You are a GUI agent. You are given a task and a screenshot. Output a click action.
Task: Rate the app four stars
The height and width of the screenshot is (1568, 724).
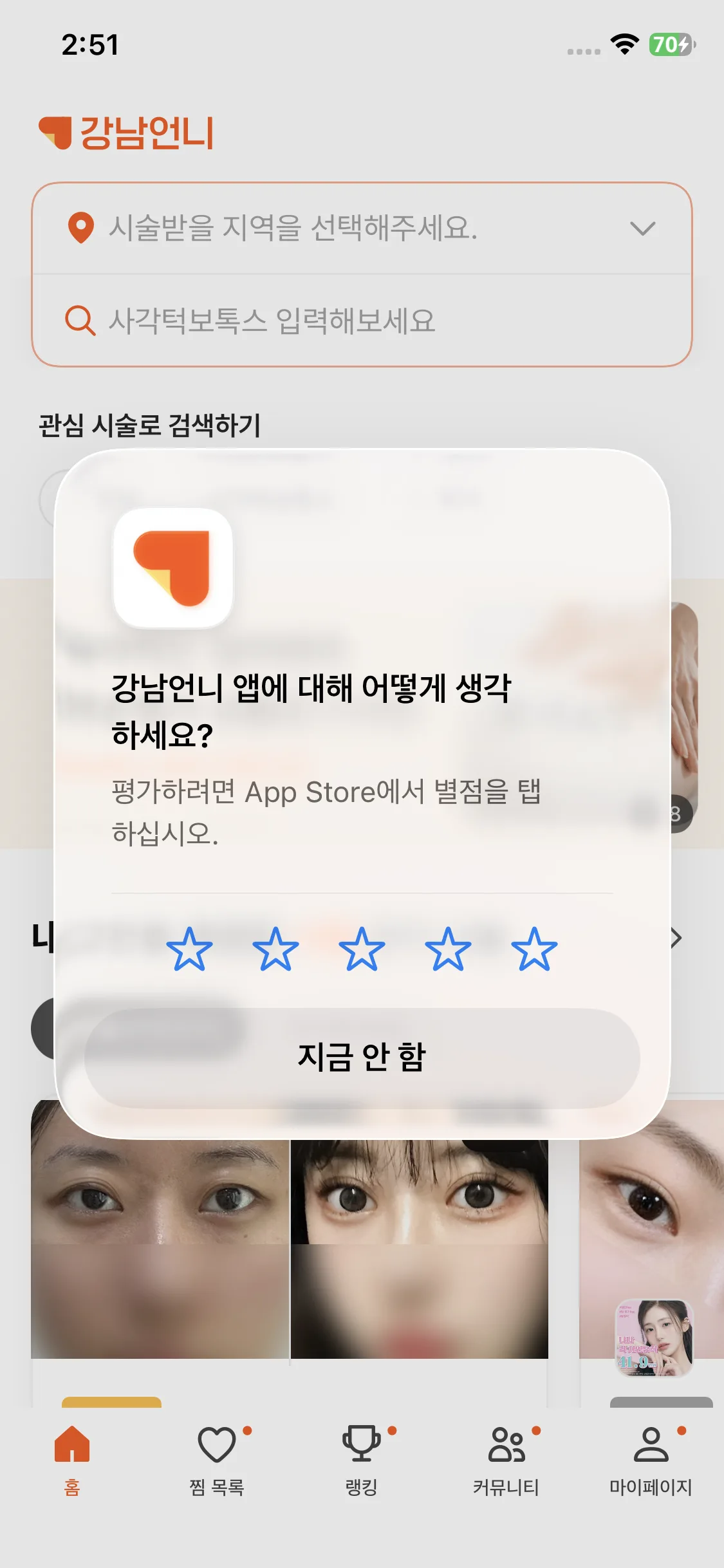(448, 949)
